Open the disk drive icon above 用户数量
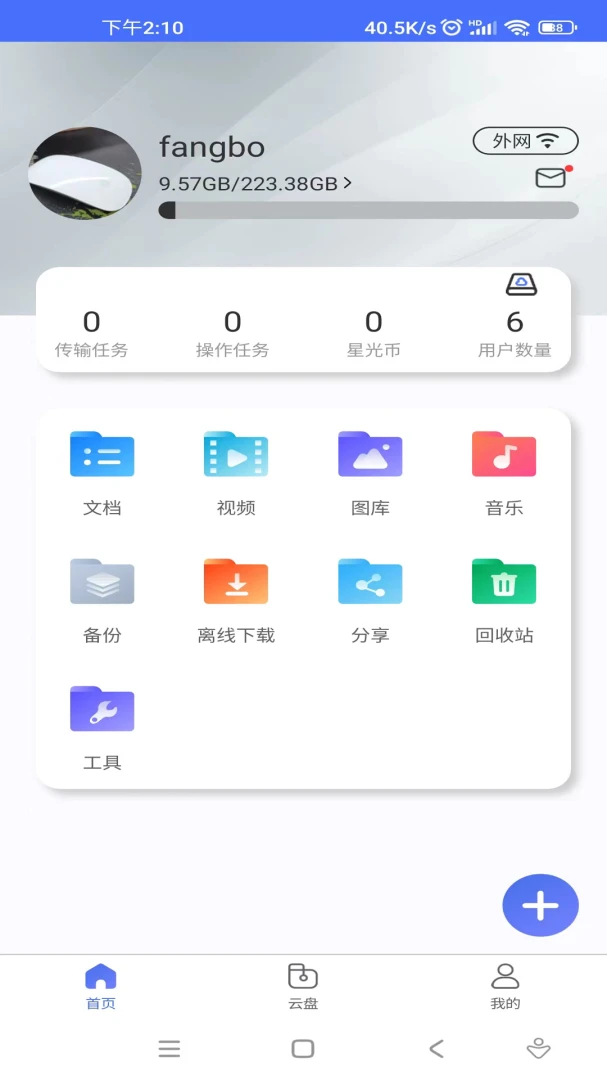The image size is (607, 1080). [x=521, y=284]
